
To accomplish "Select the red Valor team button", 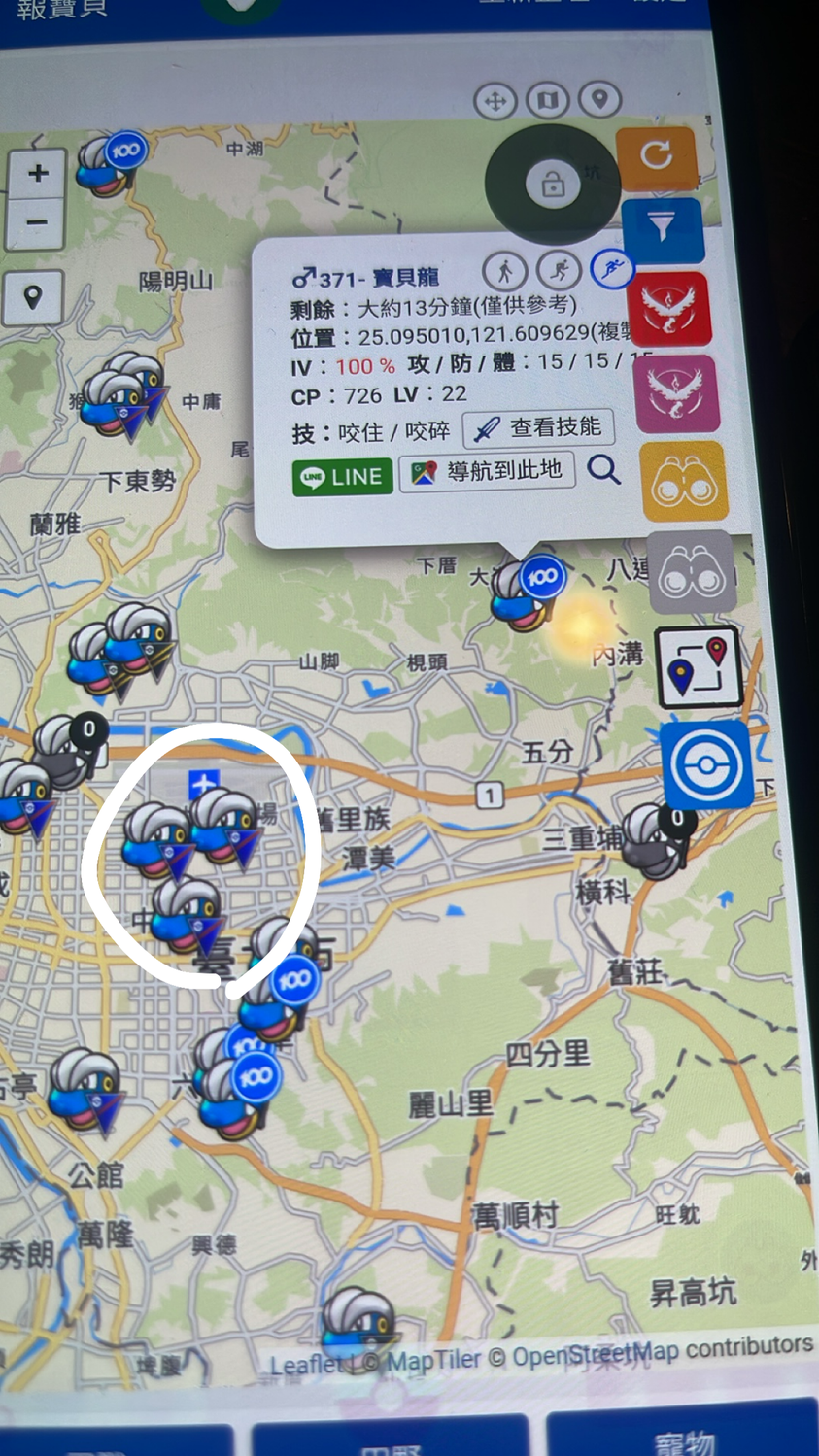I will point(669,309).
